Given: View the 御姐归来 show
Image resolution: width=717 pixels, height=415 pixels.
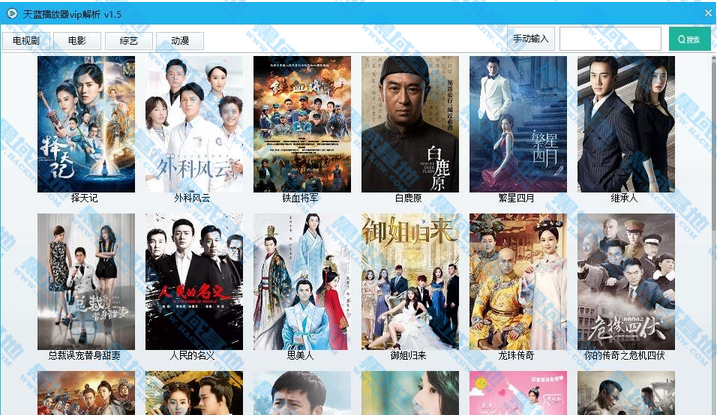Looking at the screenshot, I should click(410, 281).
